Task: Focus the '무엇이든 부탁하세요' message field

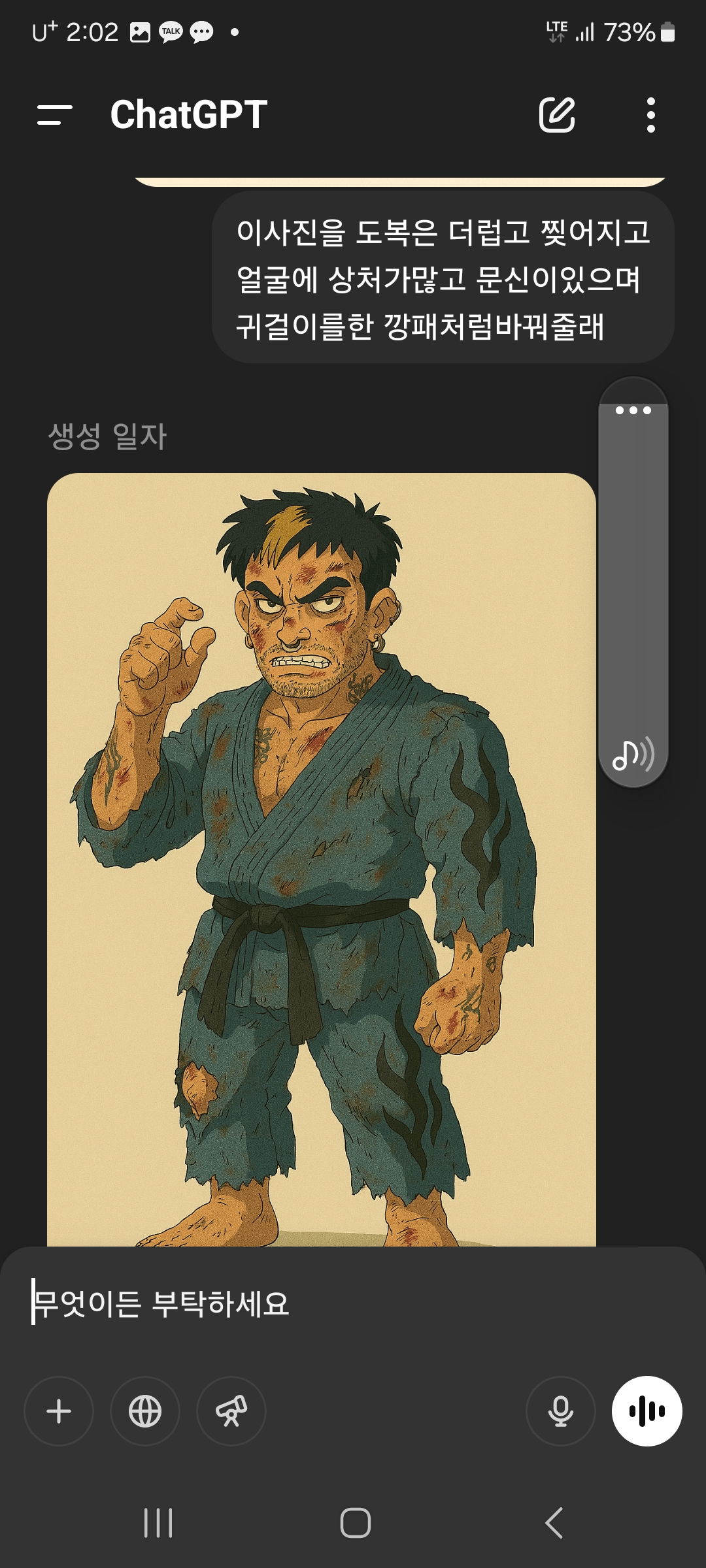Action: (327, 1303)
